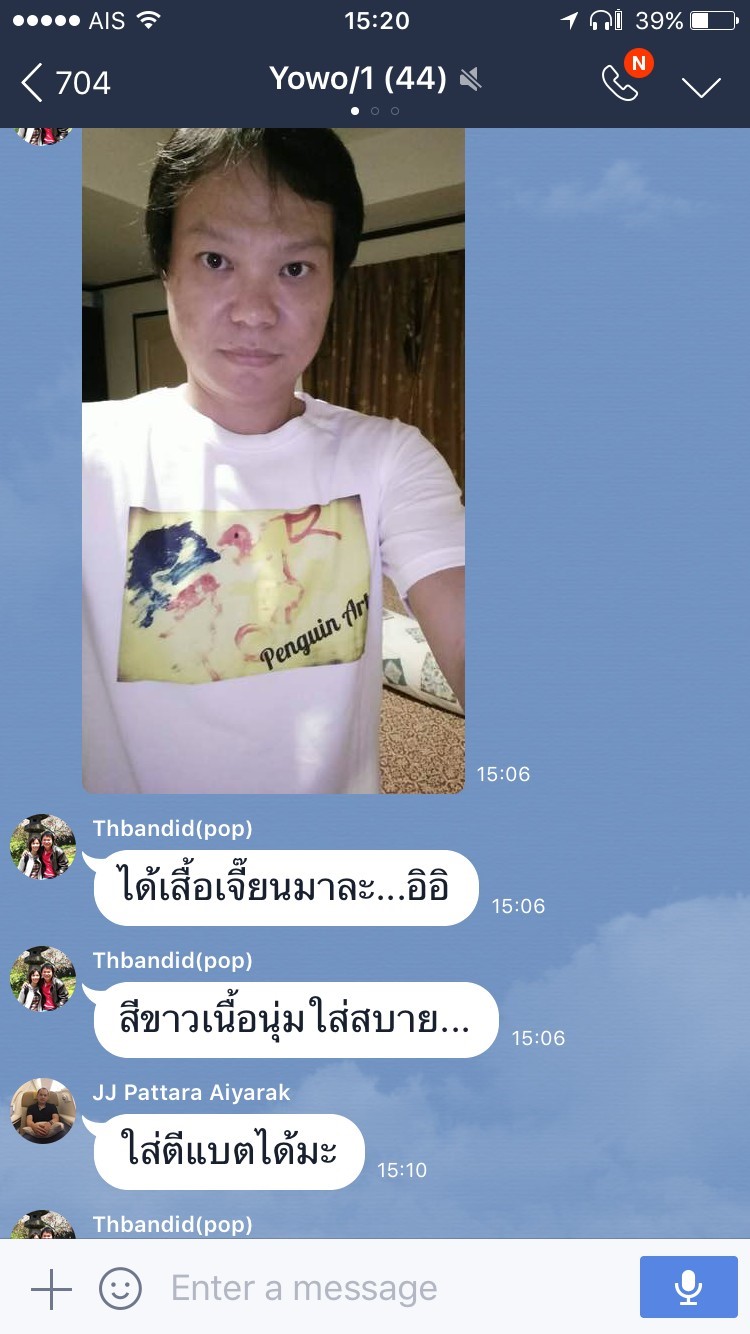Open the Yowo/1 group title
This screenshot has width=750, height=1334.
[x=358, y=80]
